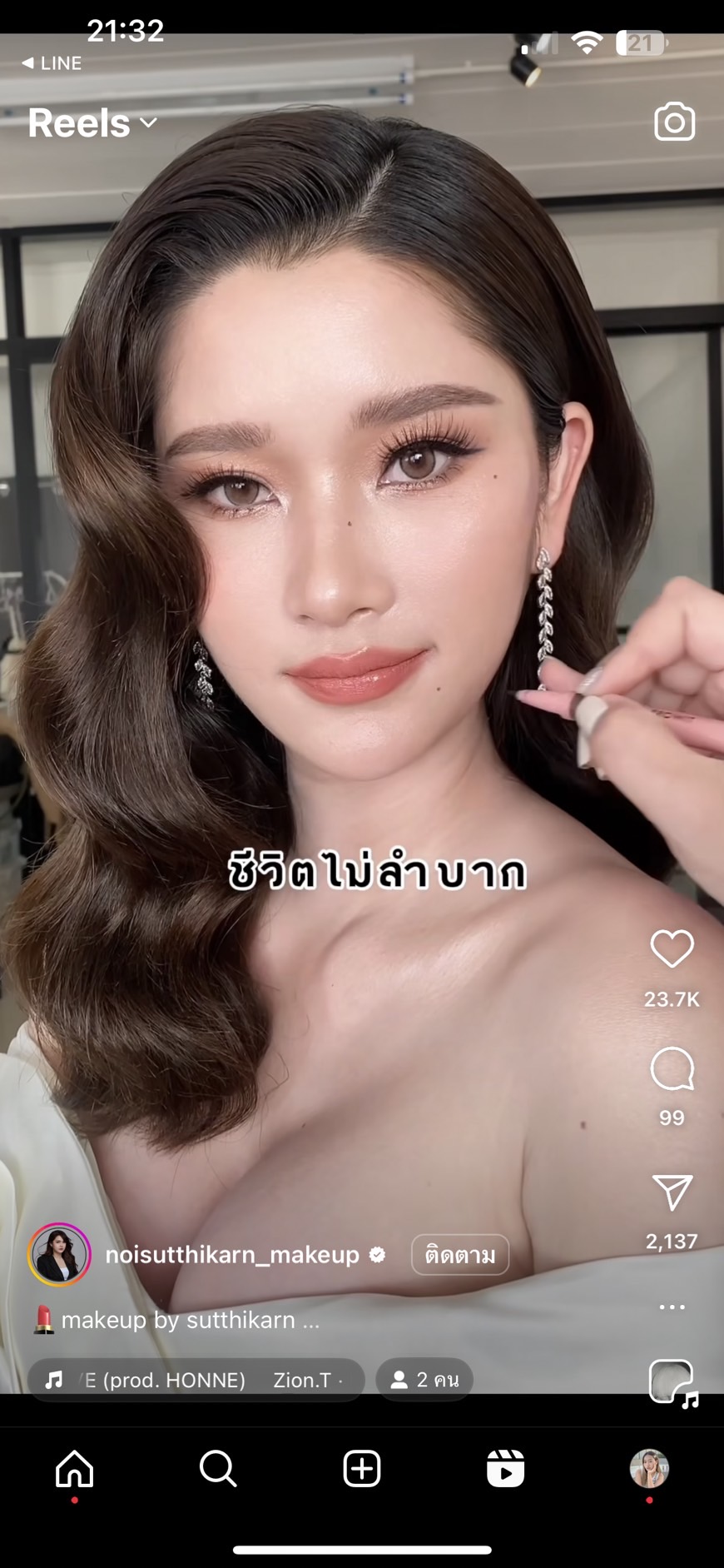View the 2 คน tagged people
This screenshot has height=1568, width=724.
[424, 1380]
